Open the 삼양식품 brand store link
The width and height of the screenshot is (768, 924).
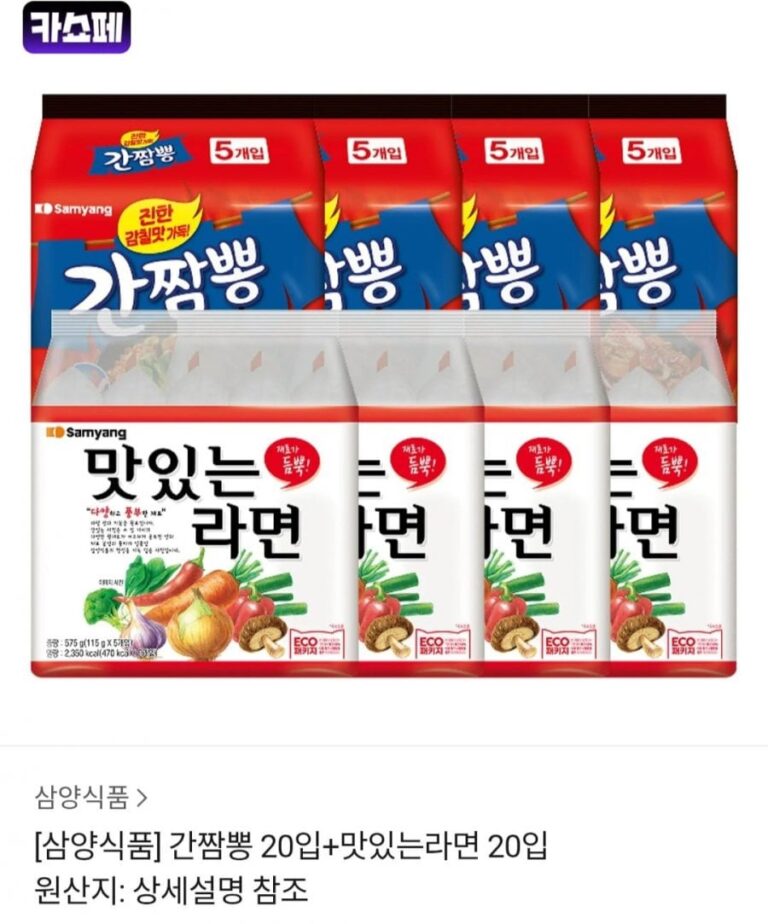pyautogui.click(x=91, y=798)
